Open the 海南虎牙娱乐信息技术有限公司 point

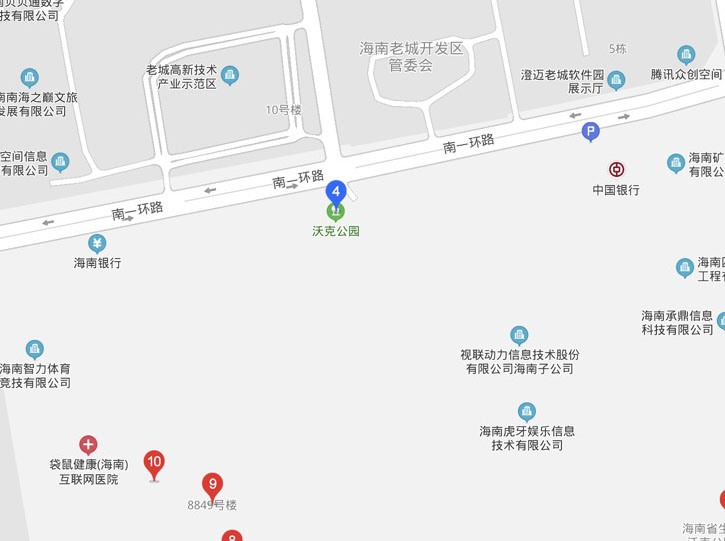point(527,411)
